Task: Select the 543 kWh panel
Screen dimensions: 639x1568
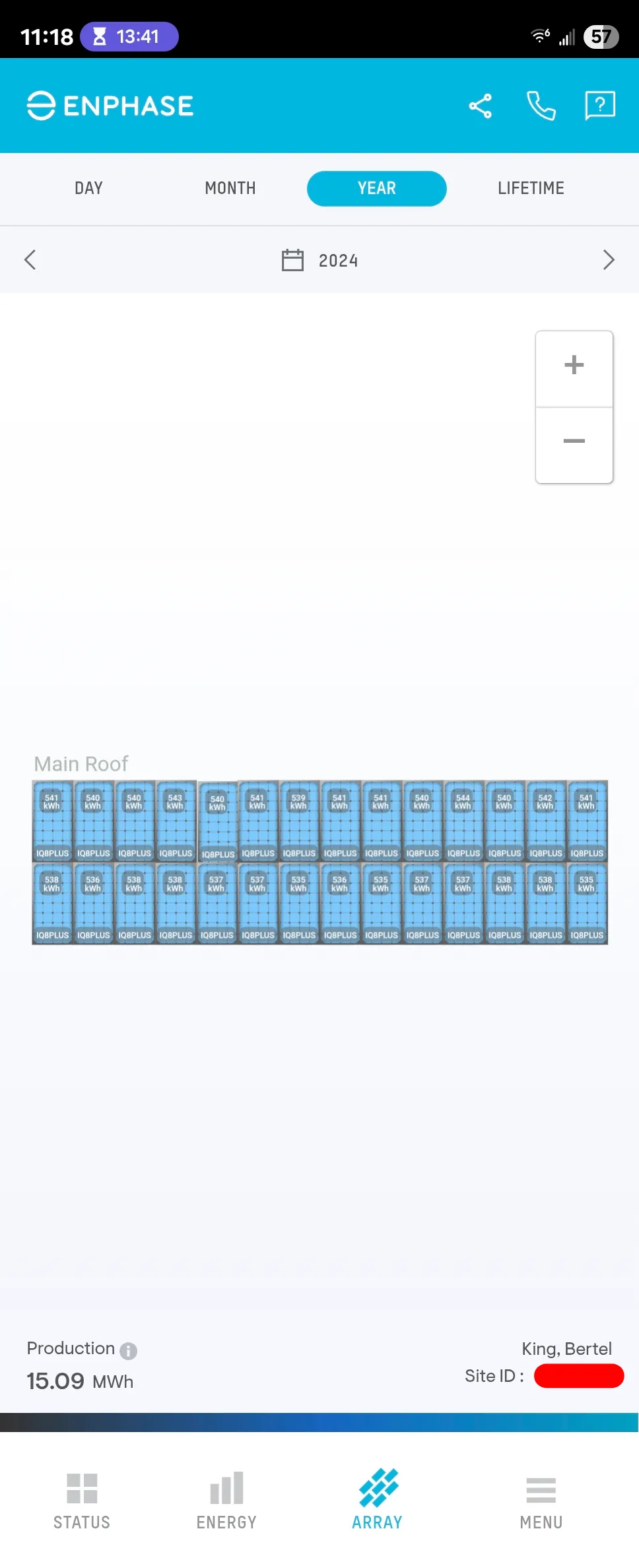Action: point(176,821)
